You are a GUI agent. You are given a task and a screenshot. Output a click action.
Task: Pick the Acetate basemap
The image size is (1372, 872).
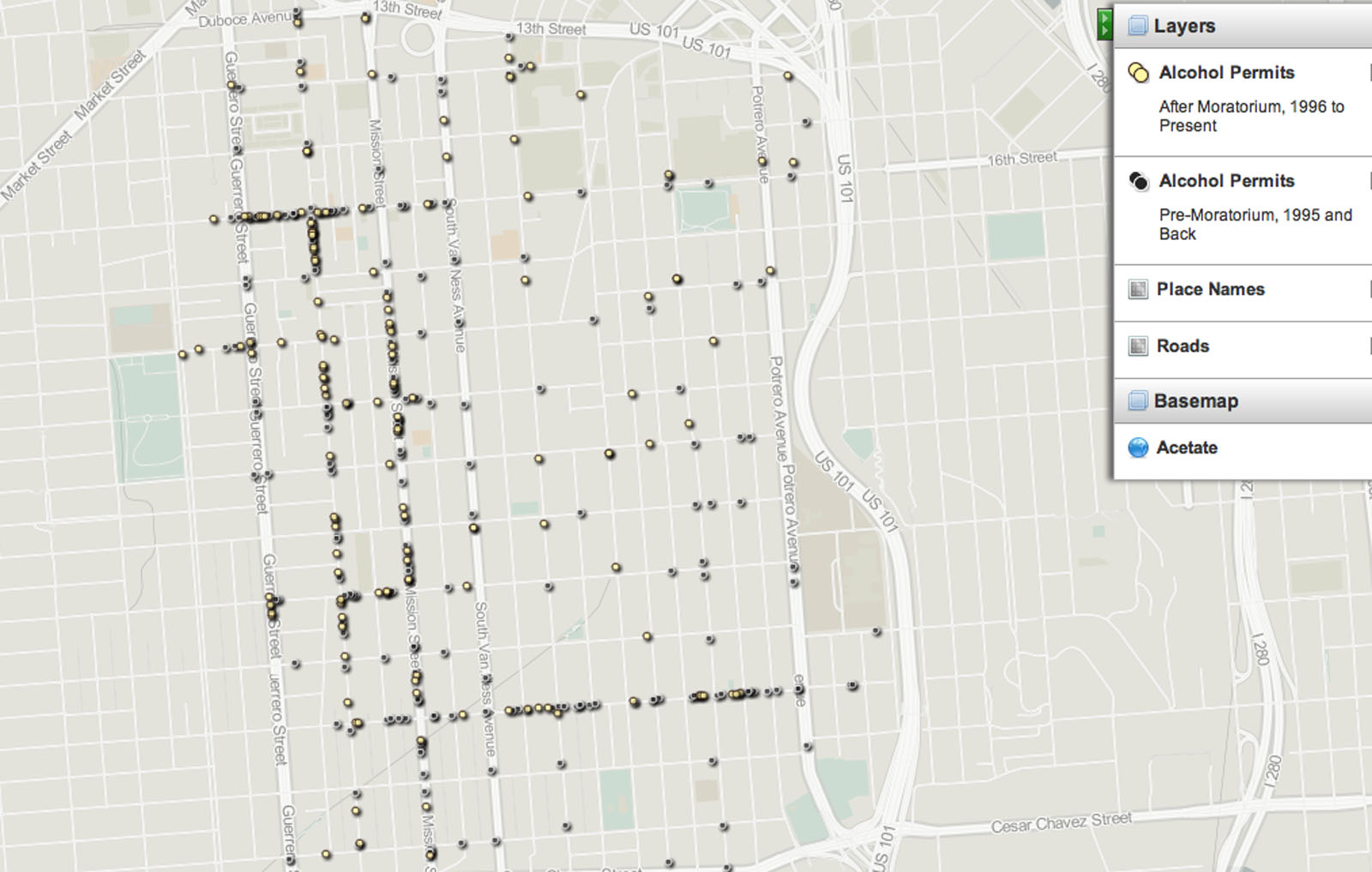coord(1187,448)
